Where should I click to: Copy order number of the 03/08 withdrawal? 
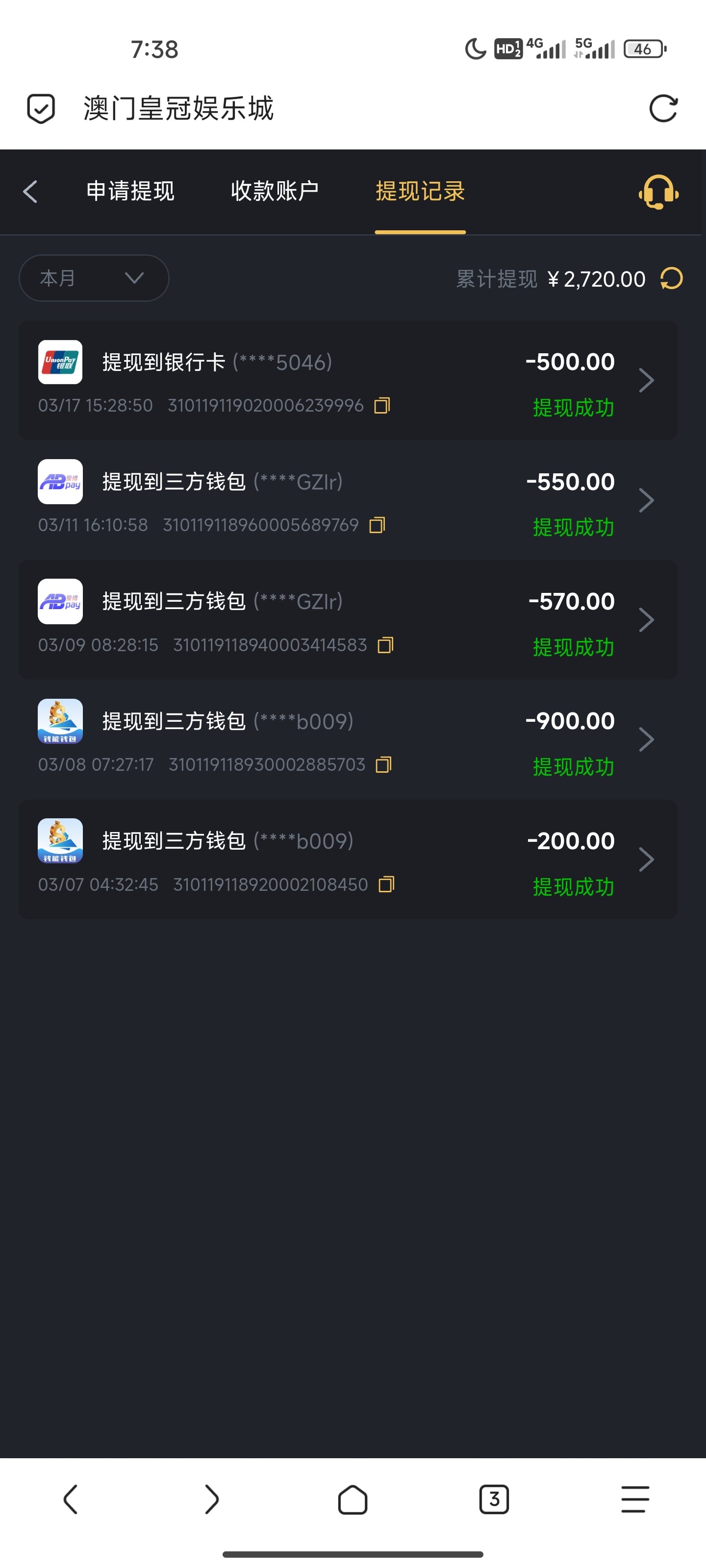(x=383, y=764)
